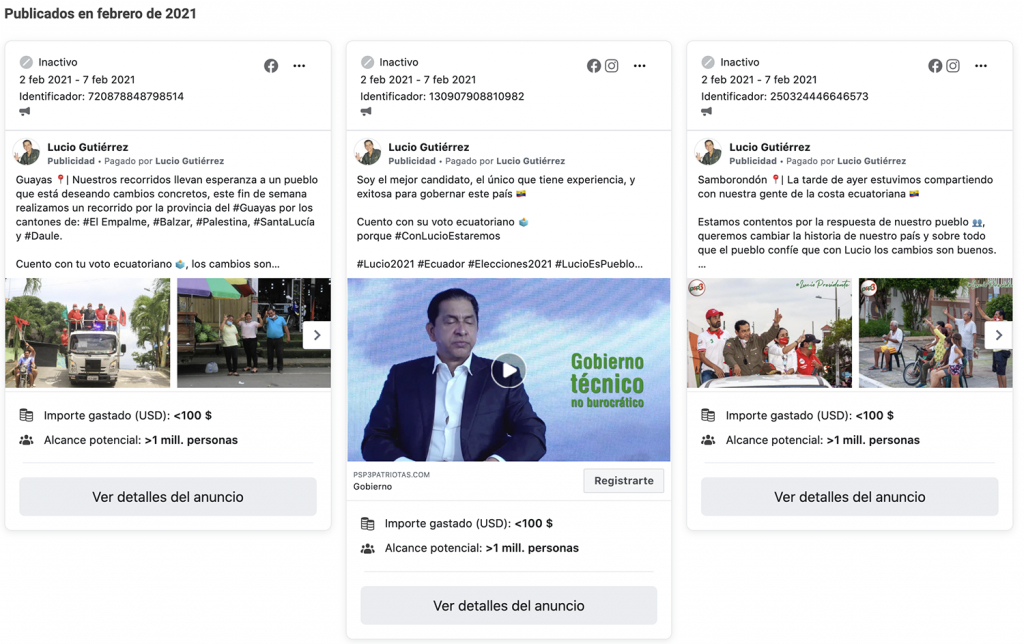
Task: Open the truck photo in Guayas ad
Action: pyautogui.click(x=88, y=333)
